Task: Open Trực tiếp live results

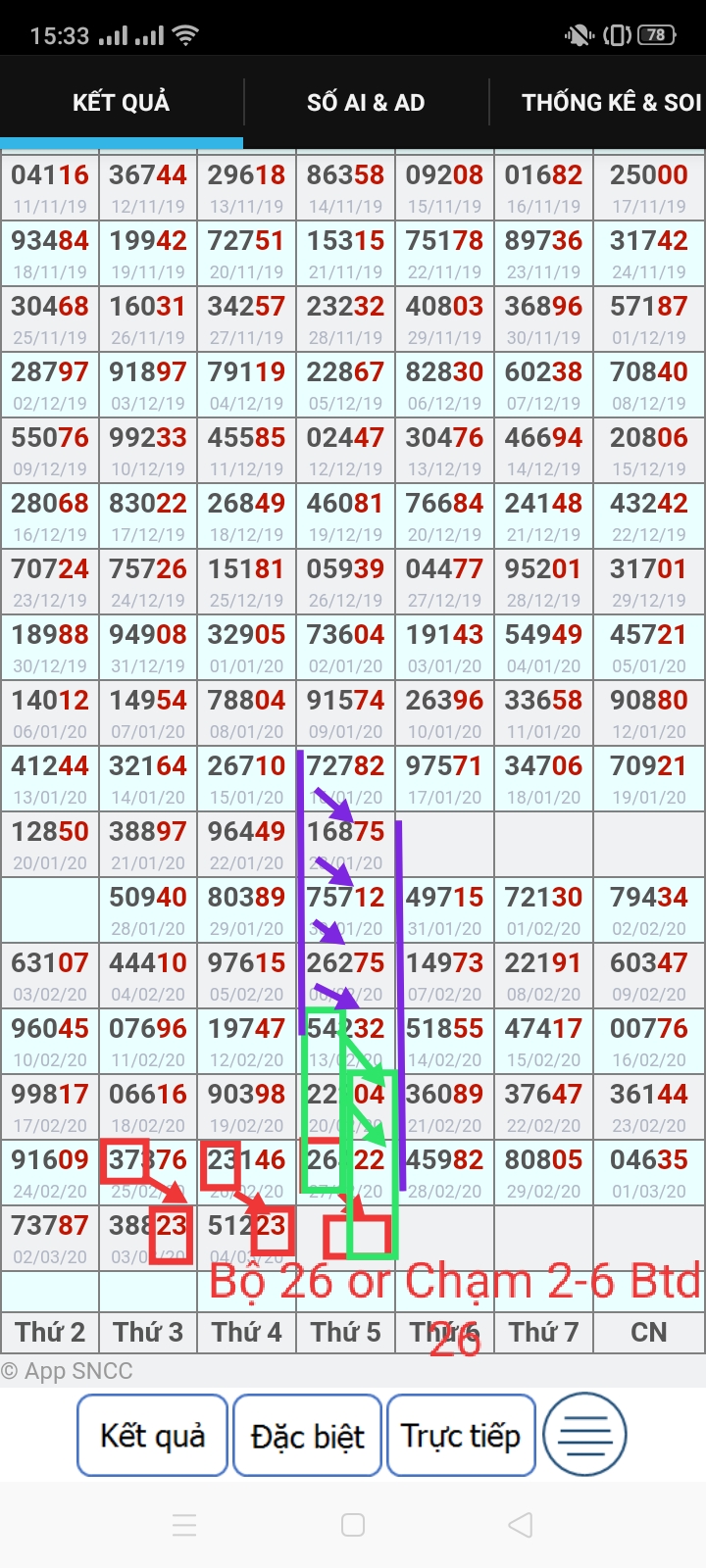Action: [461, 1436]
